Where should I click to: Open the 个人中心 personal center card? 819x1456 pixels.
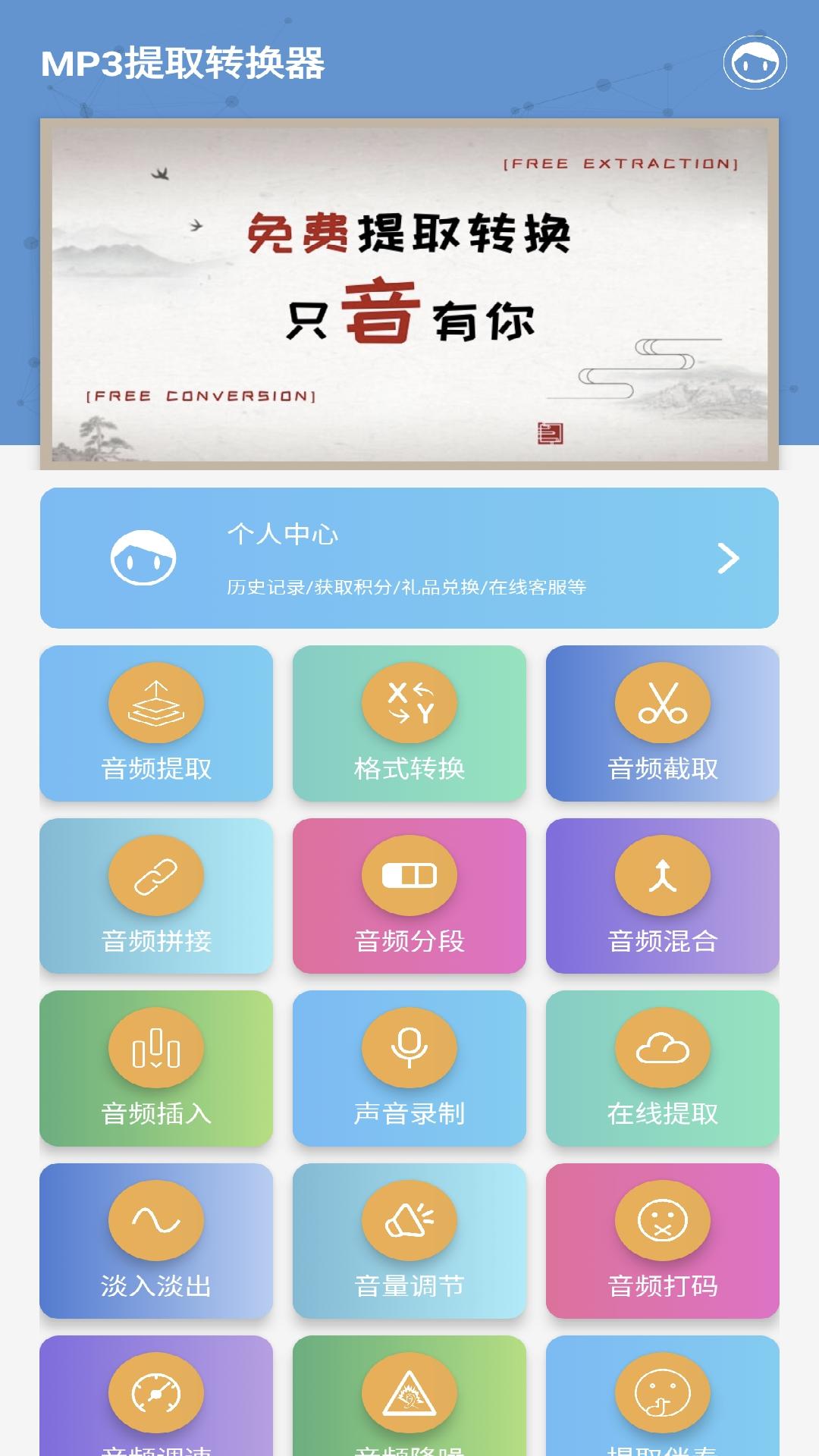(409, 559)
